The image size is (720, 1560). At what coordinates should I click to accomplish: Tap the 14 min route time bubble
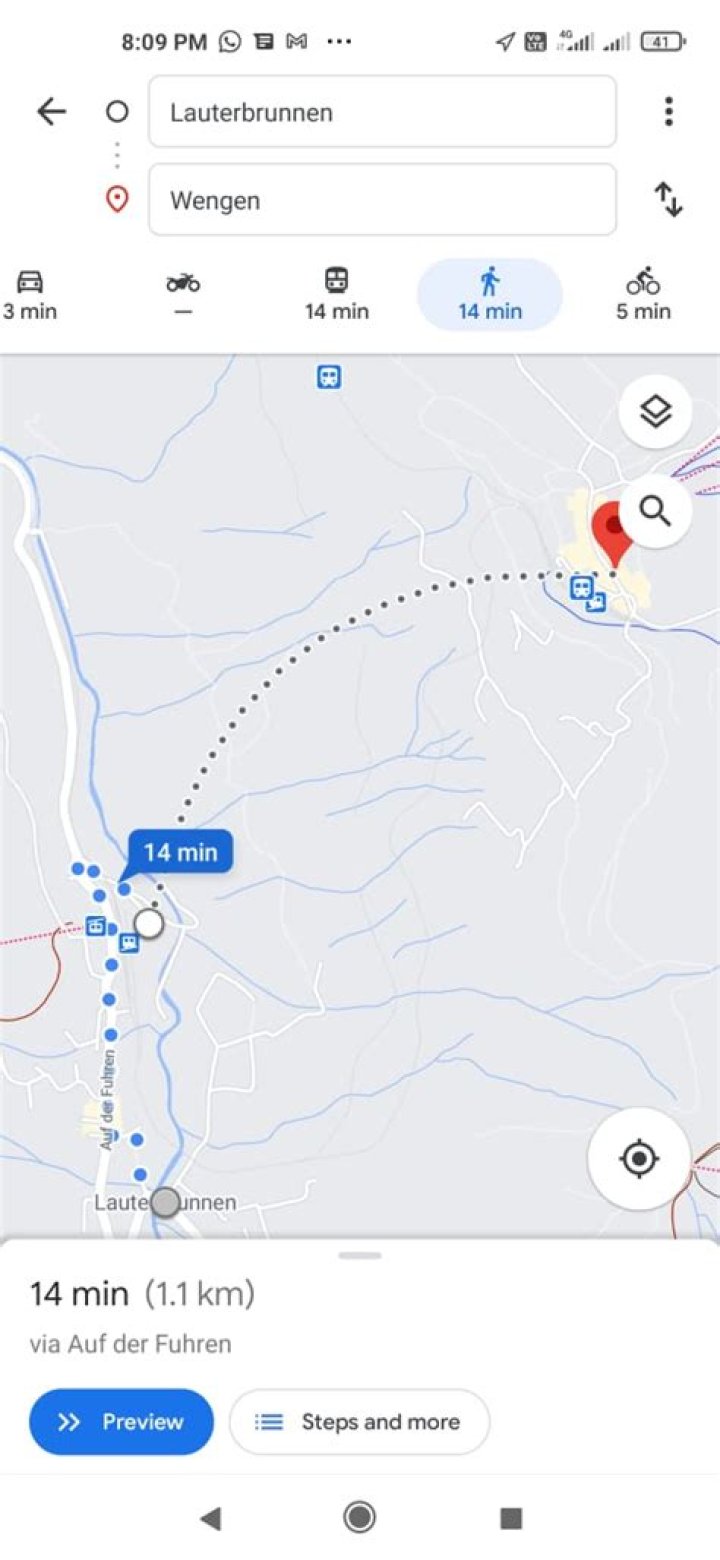(181, 851)
